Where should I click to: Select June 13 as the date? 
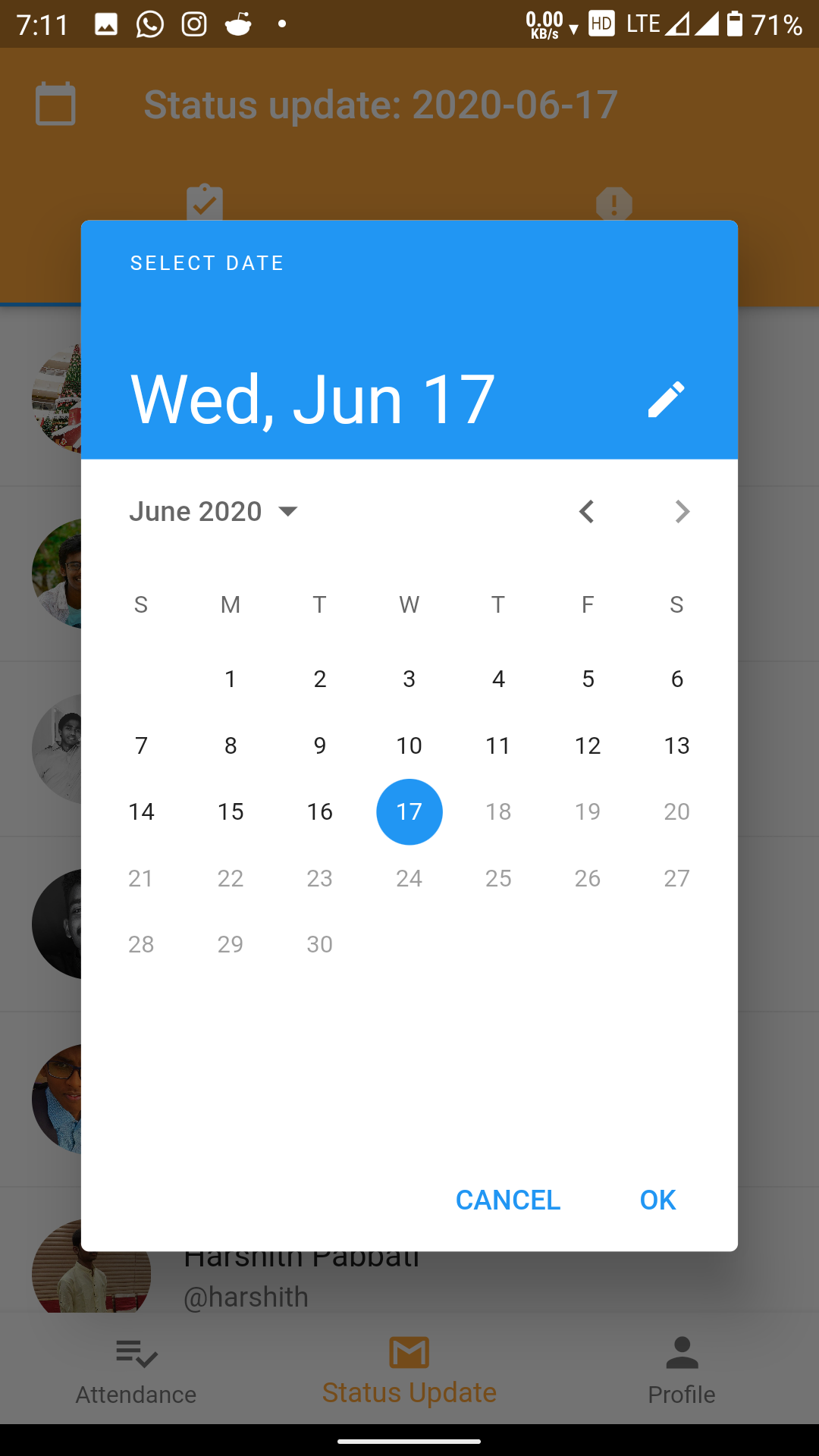click(677, 745)
